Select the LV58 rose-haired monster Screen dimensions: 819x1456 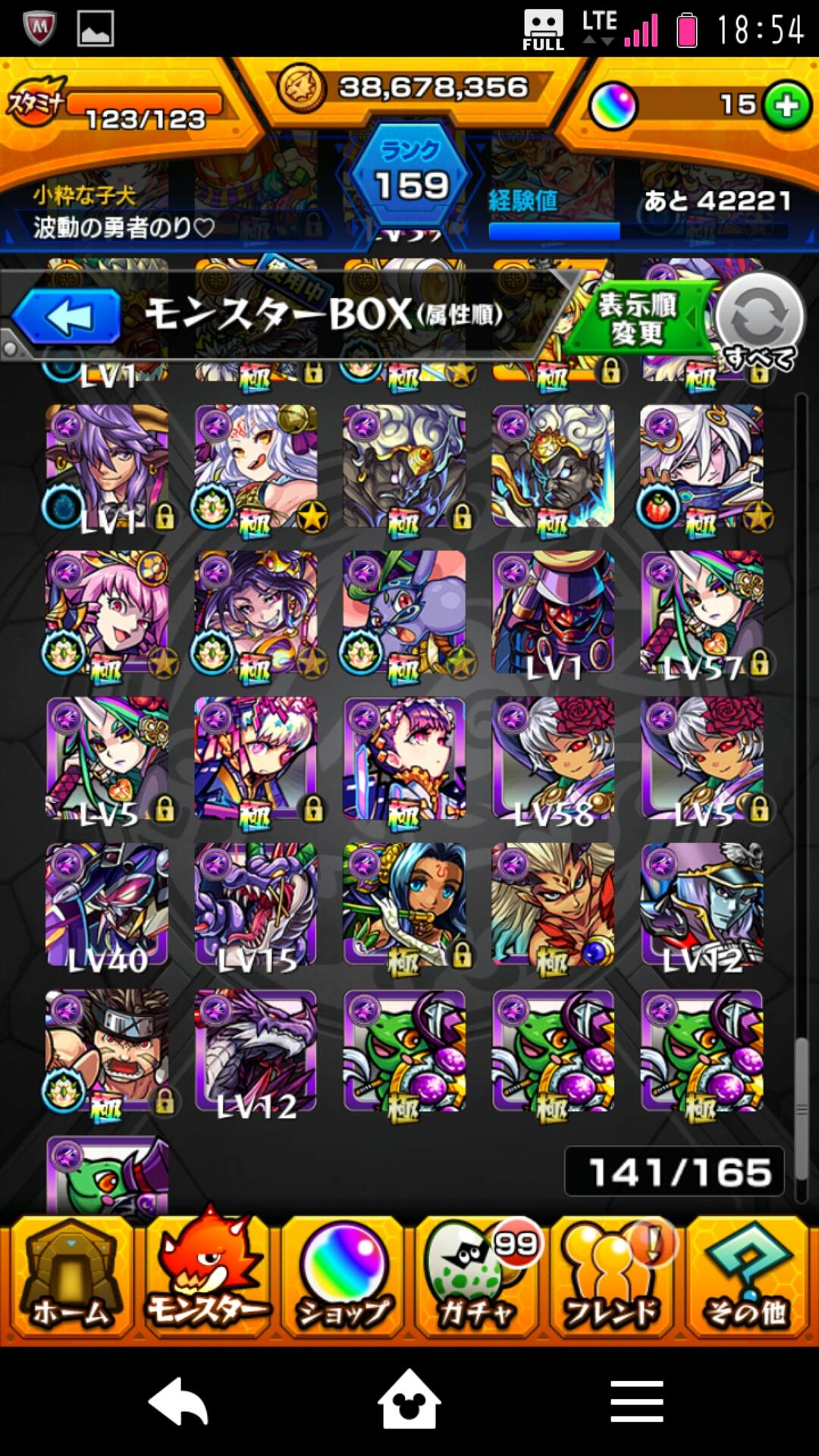553,758
